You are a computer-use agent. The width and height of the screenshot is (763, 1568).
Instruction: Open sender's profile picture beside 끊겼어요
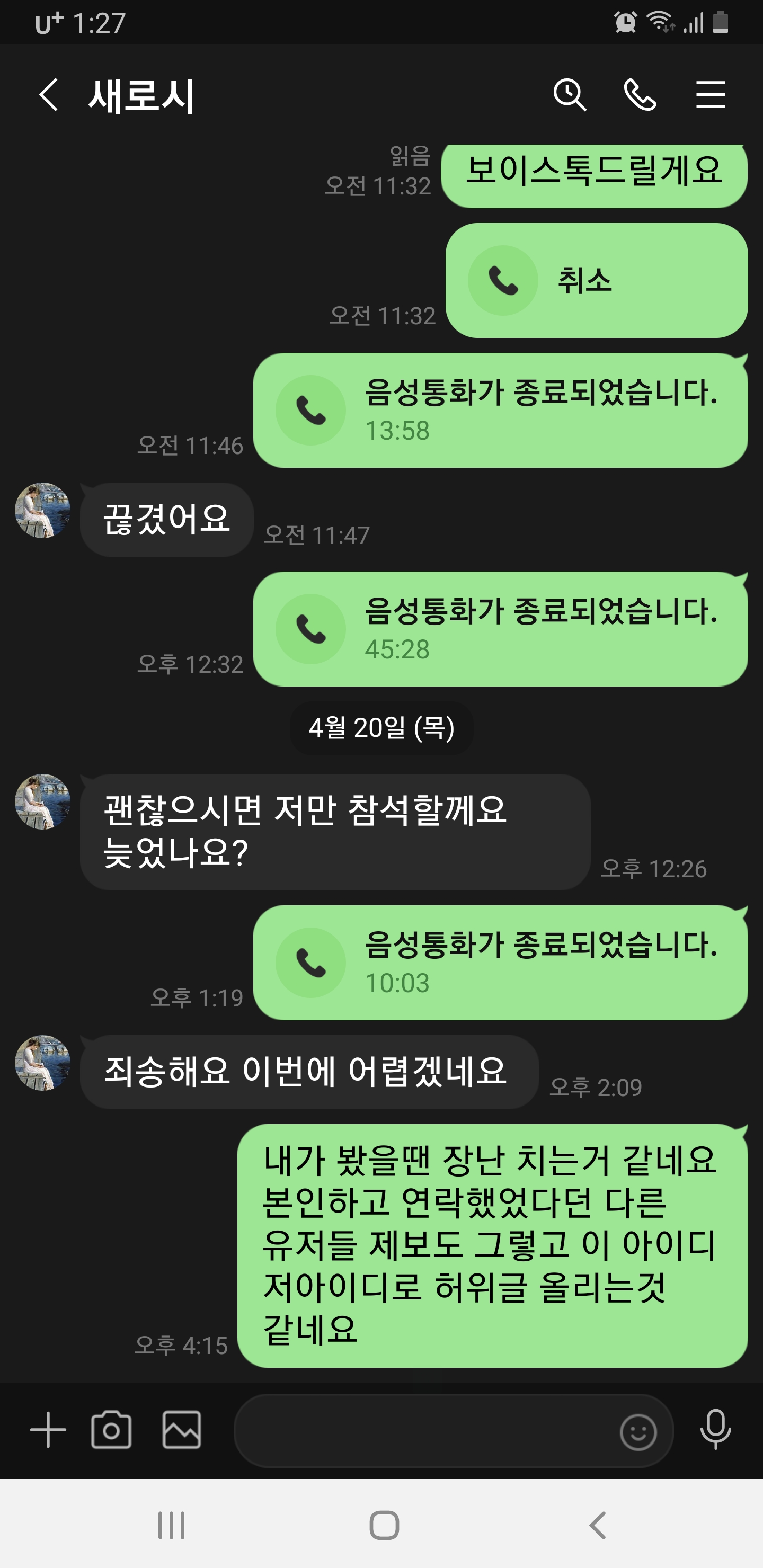click(42, 510)
